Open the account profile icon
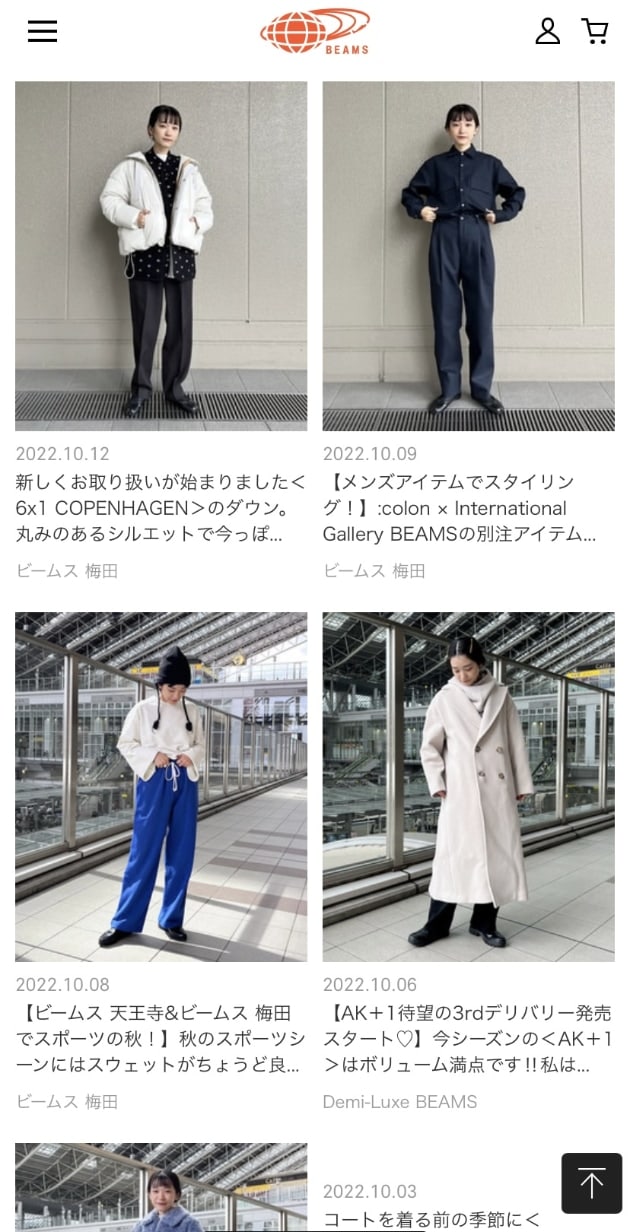The width and height of the screenshot is (630, 1232). (547, 32)
